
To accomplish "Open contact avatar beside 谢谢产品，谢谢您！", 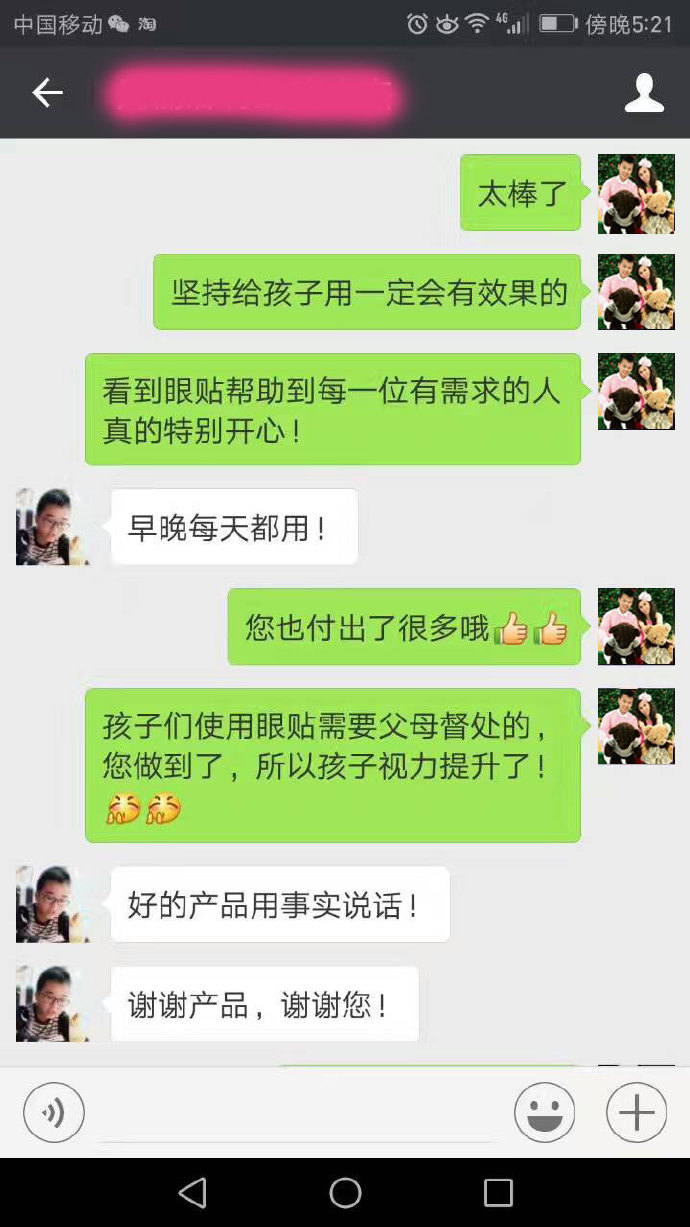I will 54,1004.
